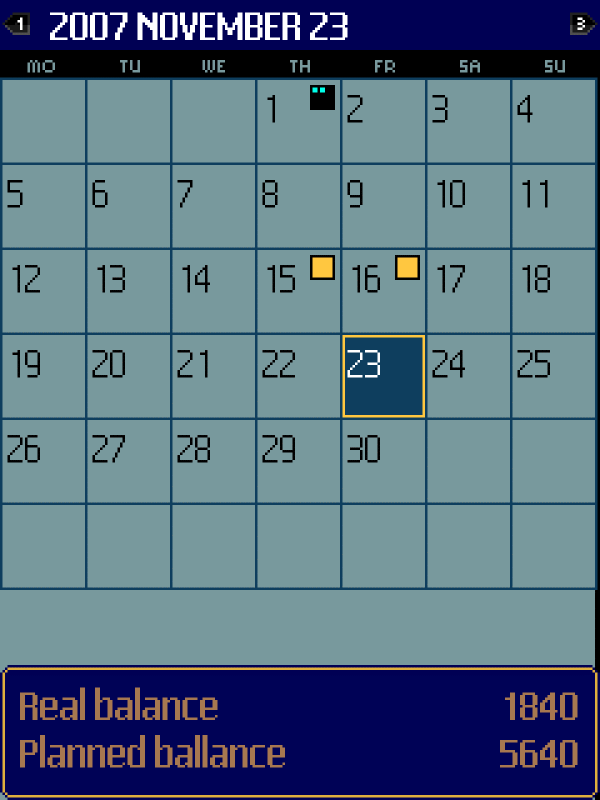Select November 14 on Wednesday

point(213,291)
